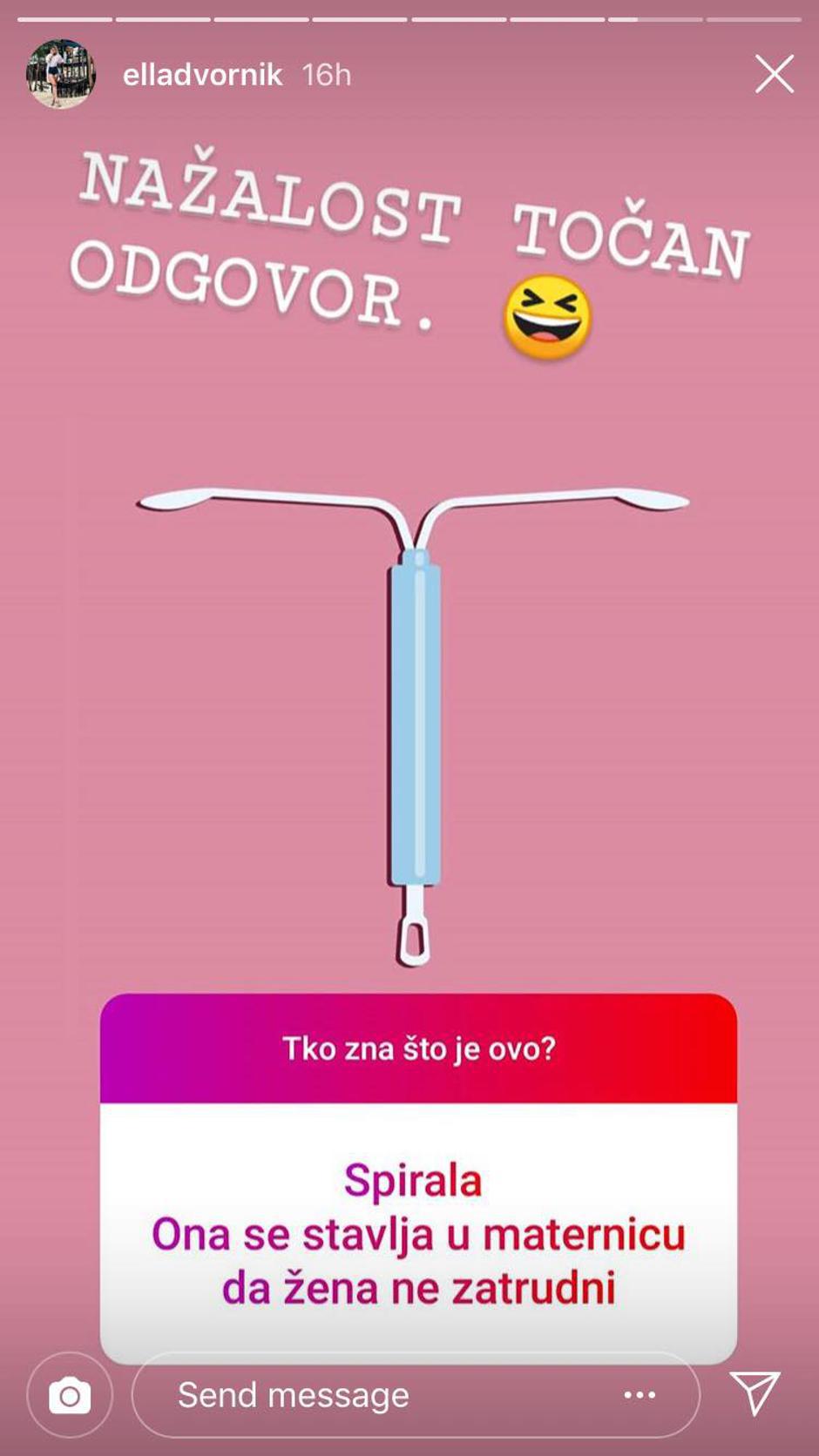Open elladvornik's profile picture
Viewport: 819px width, 1456px height.
click(60, 74)
